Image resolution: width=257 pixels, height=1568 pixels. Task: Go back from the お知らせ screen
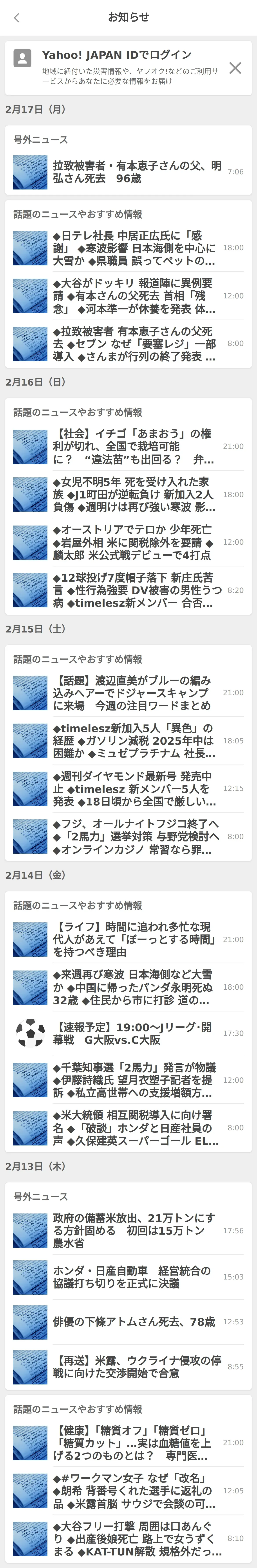click(x=16, y=18)
